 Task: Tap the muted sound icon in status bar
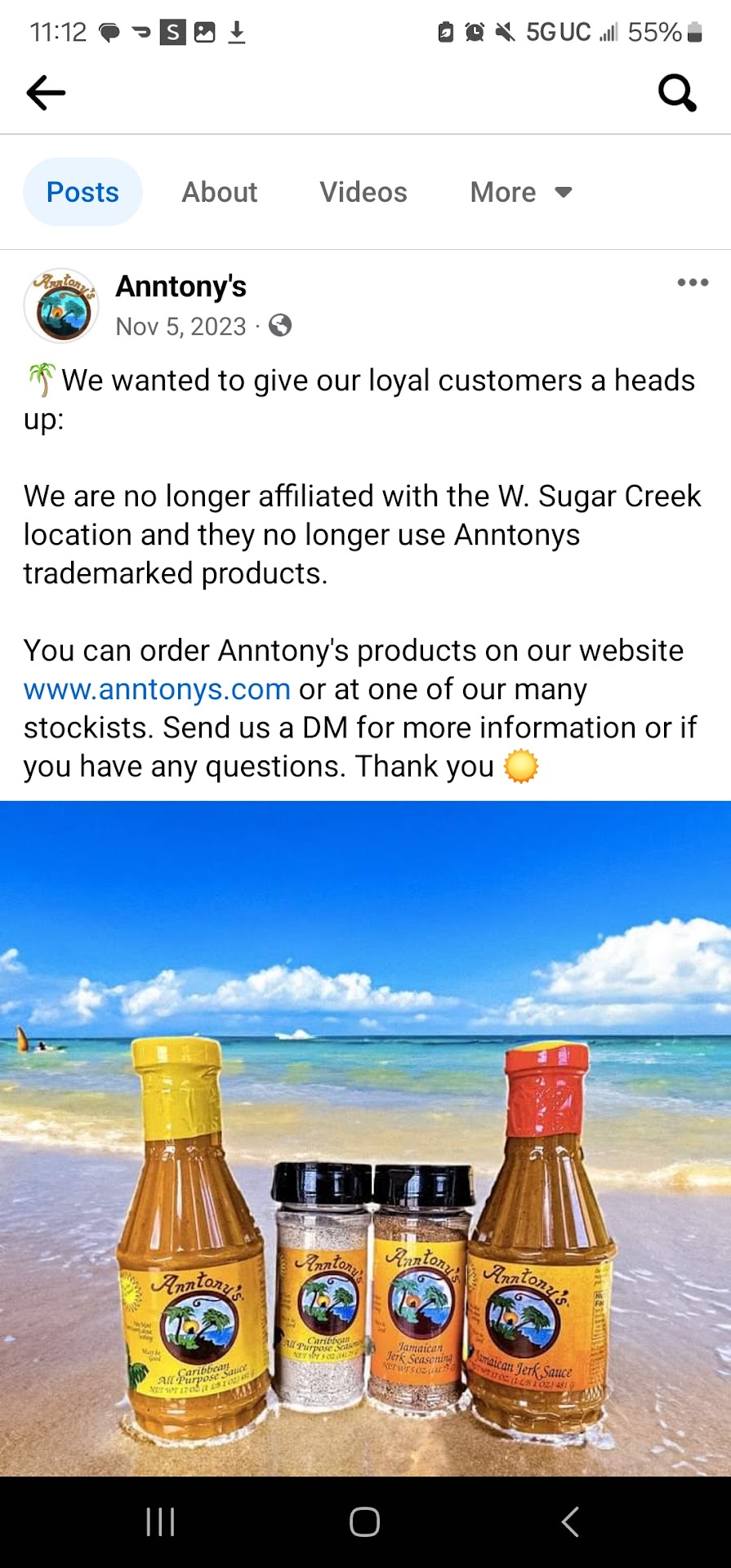(x=506, y=30)
